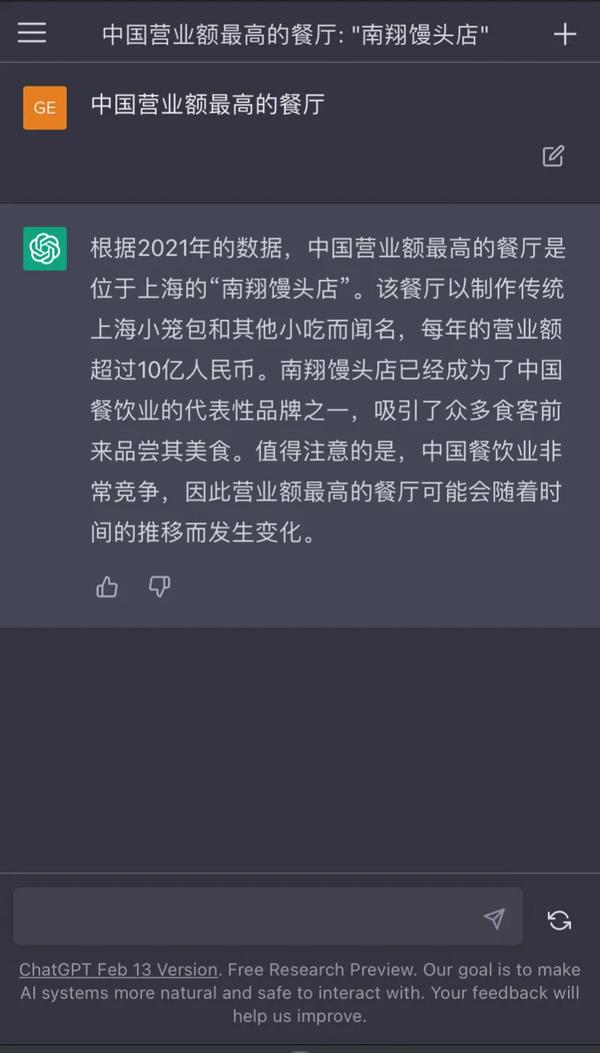Start a new chat with plus icon
The image size is (600, 1053).
tap(565, 34)
